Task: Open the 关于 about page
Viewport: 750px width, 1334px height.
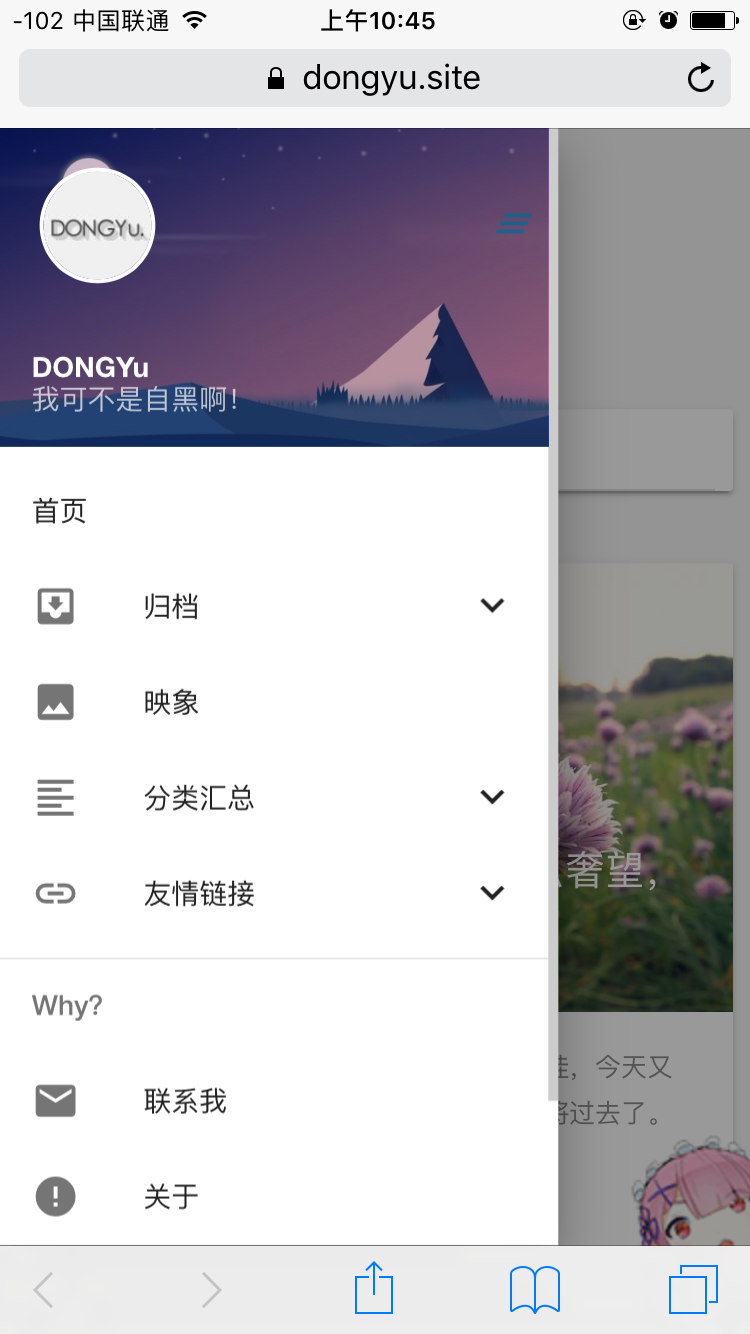Action: (x=171, y=1196)
